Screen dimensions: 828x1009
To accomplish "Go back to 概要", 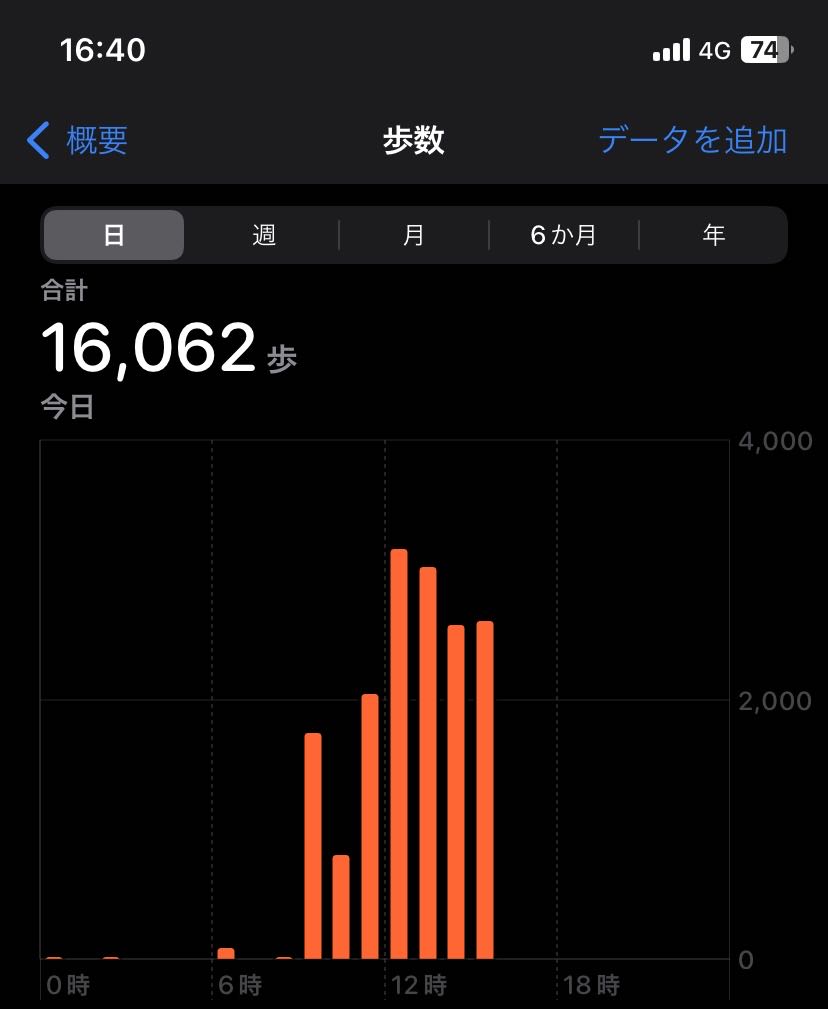I will [78, 140].
